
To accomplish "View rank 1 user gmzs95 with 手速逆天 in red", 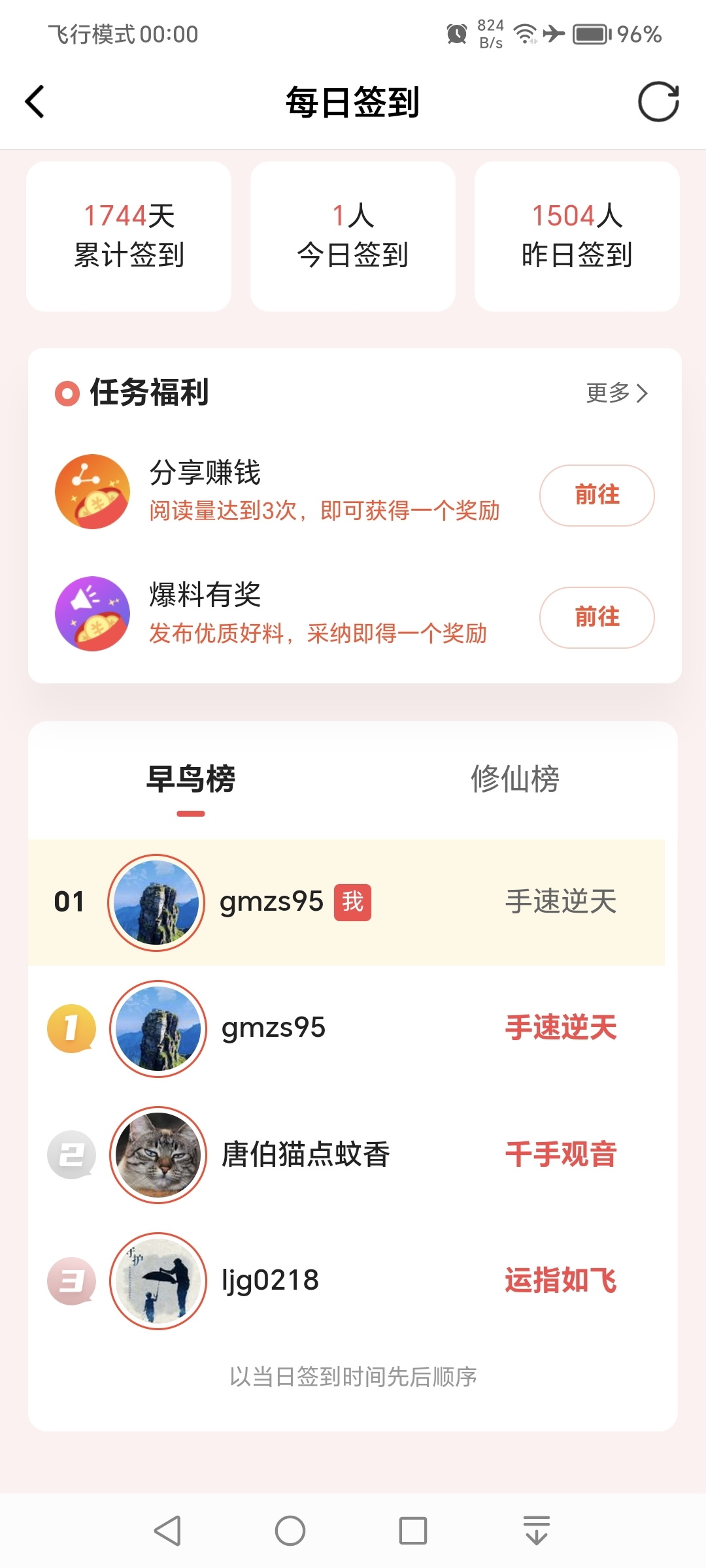I will click(x=273, y=1028).
